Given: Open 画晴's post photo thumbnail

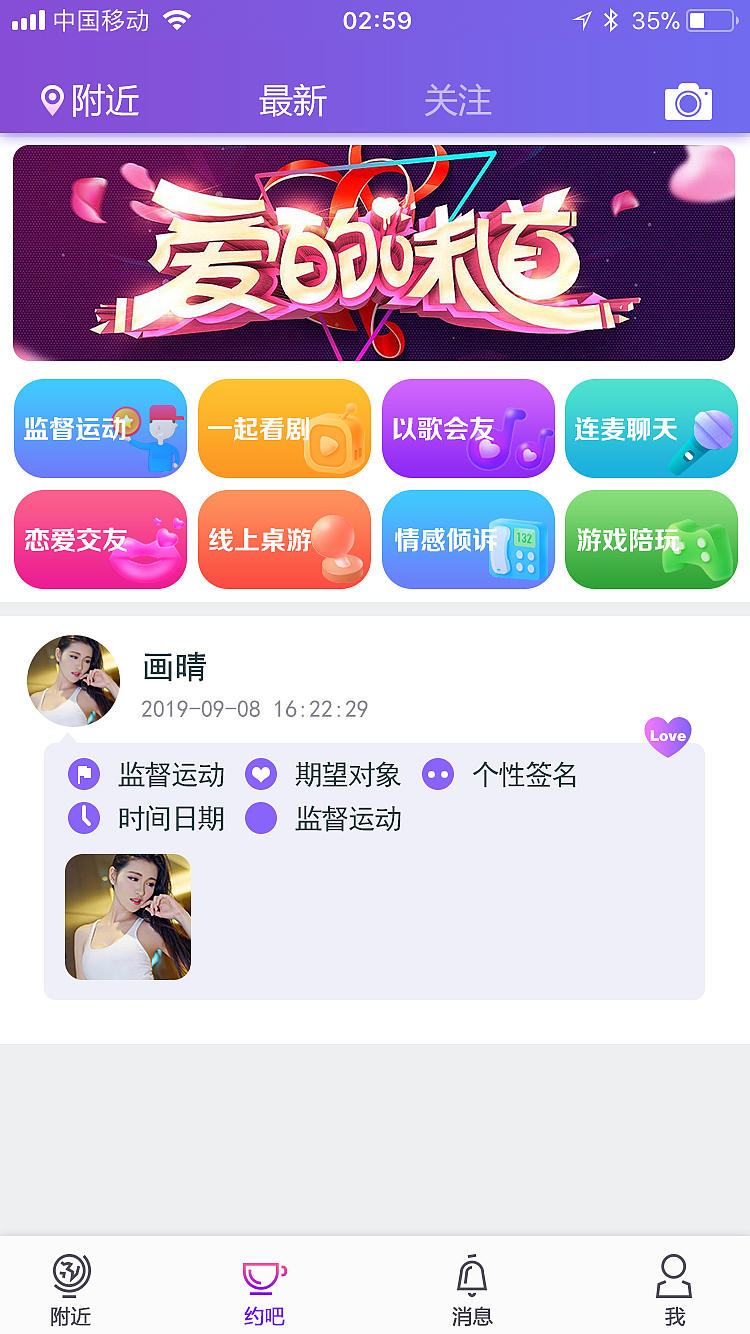Looking at the screenshot, I should click(128, 916).
